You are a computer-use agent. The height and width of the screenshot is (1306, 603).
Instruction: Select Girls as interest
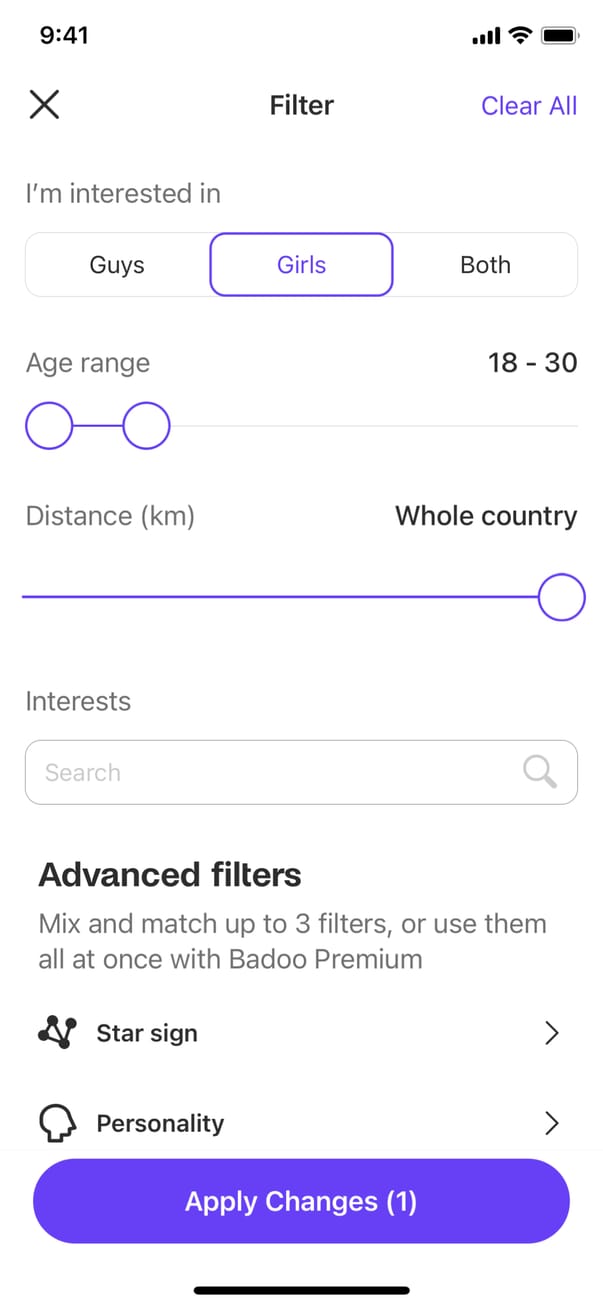tap(301, 265)
